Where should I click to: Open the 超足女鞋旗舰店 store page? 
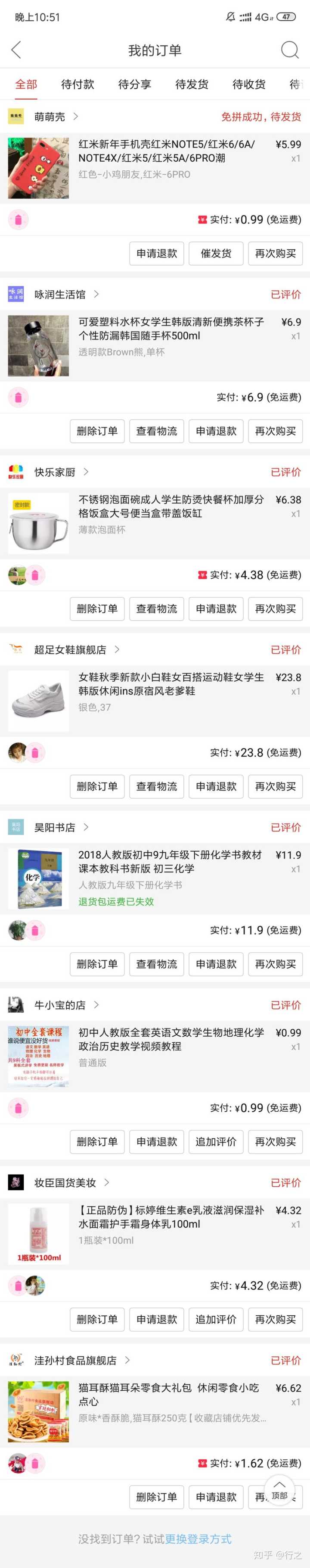pos(71,650)
